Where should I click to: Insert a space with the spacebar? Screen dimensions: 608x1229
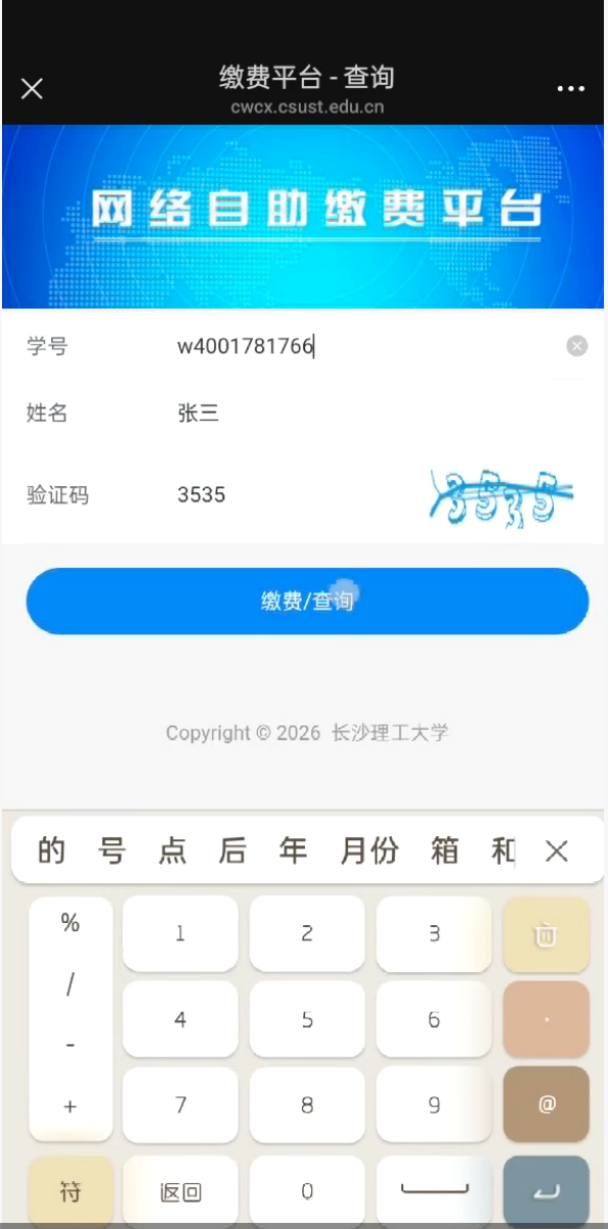tap(434, 1191)
